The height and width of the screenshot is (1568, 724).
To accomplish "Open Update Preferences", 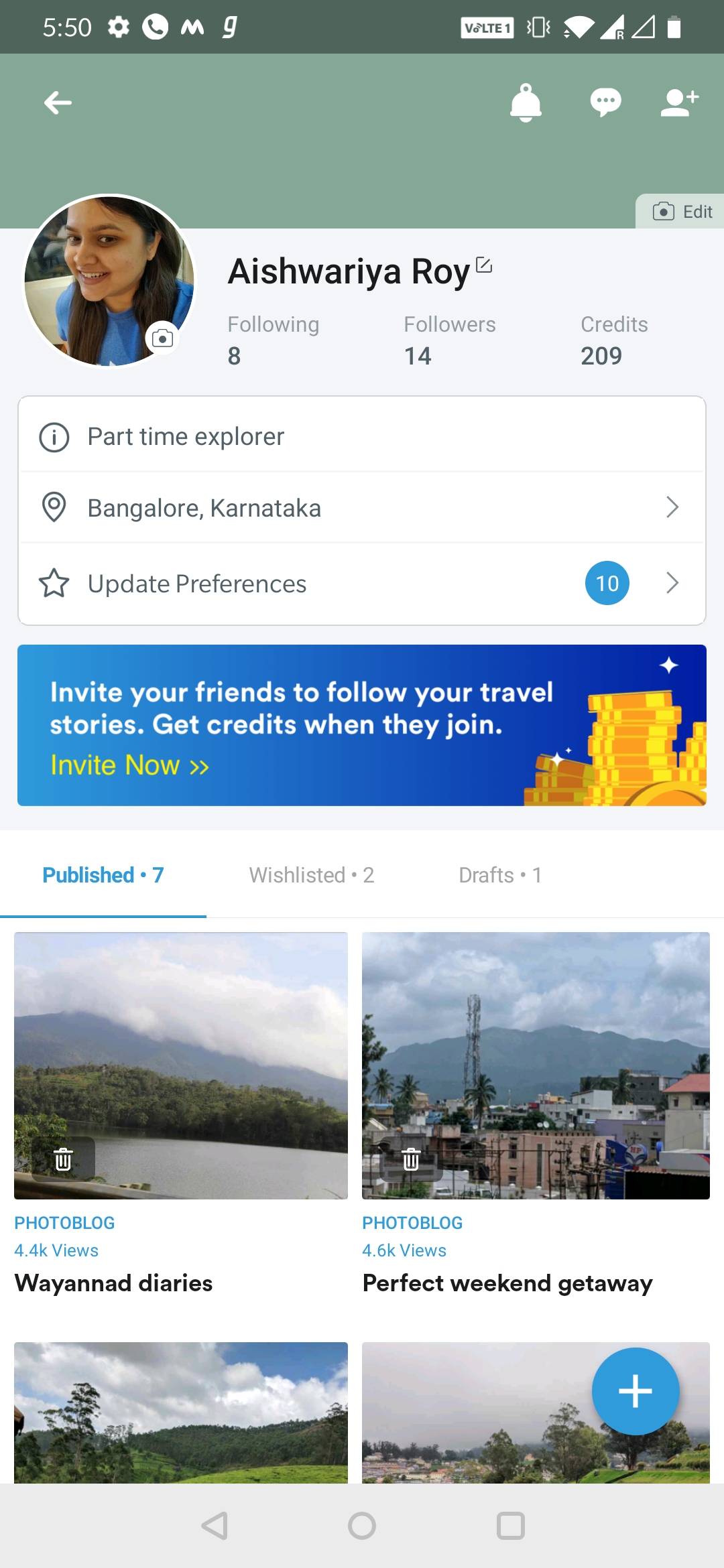I will tap(362, 584).
